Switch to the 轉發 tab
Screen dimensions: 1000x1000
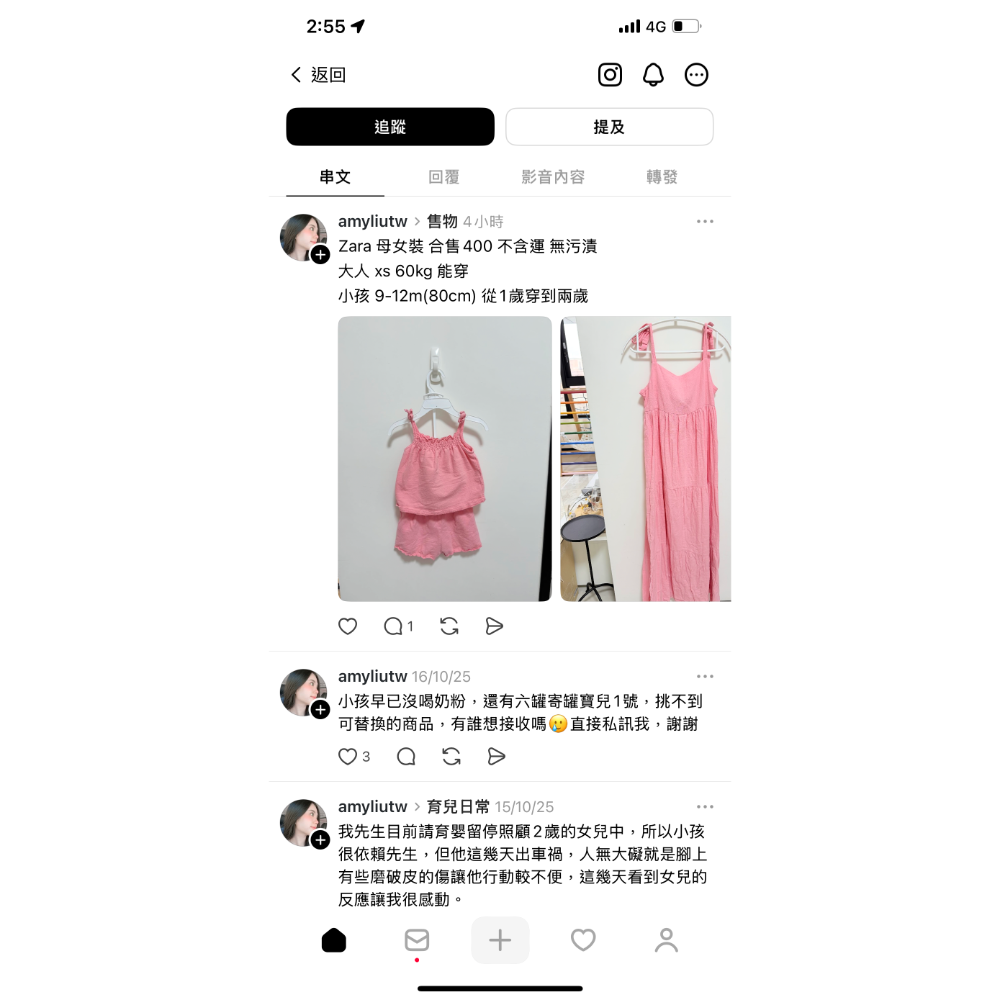click(662, 177)
